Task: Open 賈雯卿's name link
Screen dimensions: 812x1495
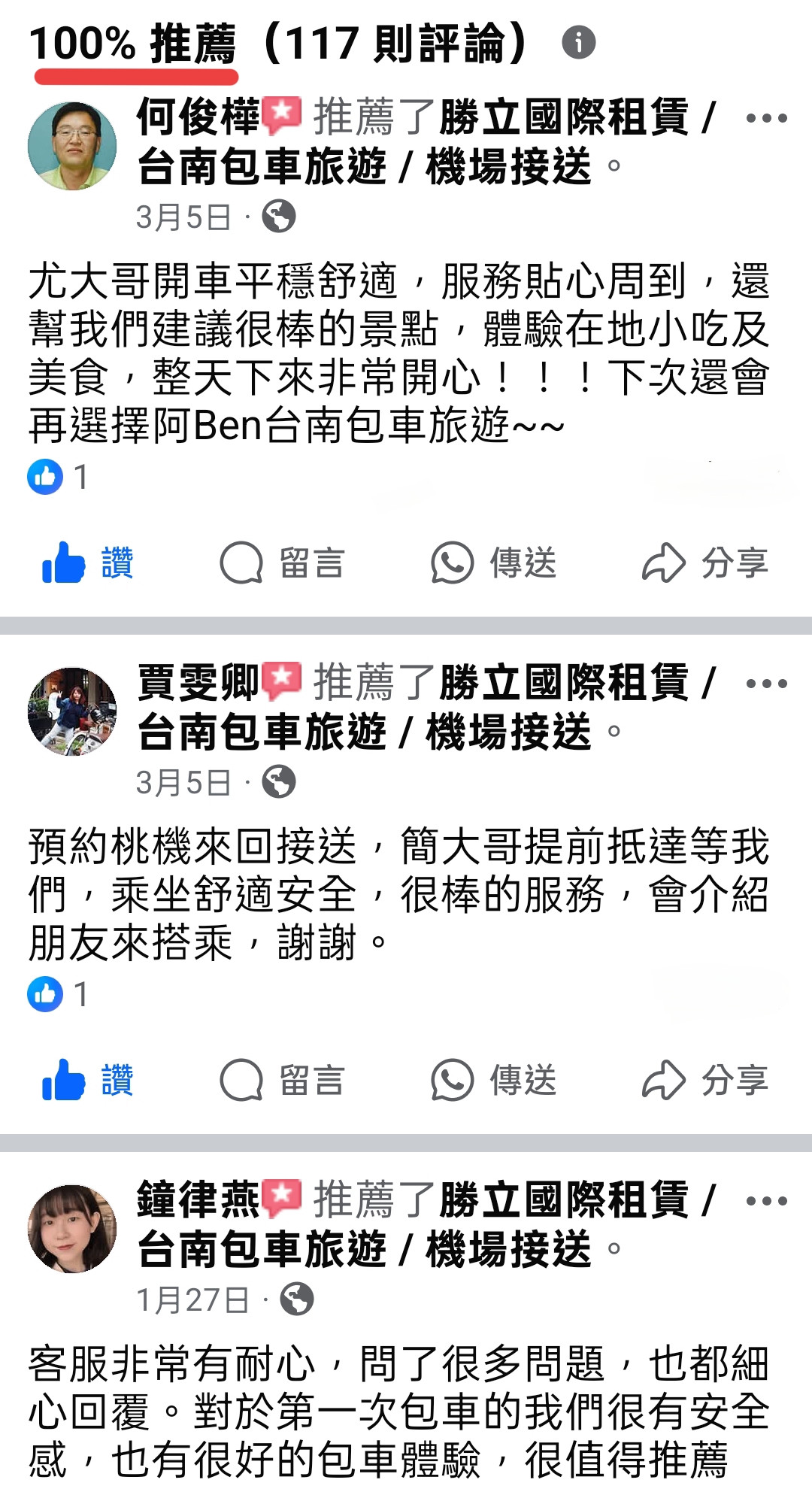Action: point(197,683)
